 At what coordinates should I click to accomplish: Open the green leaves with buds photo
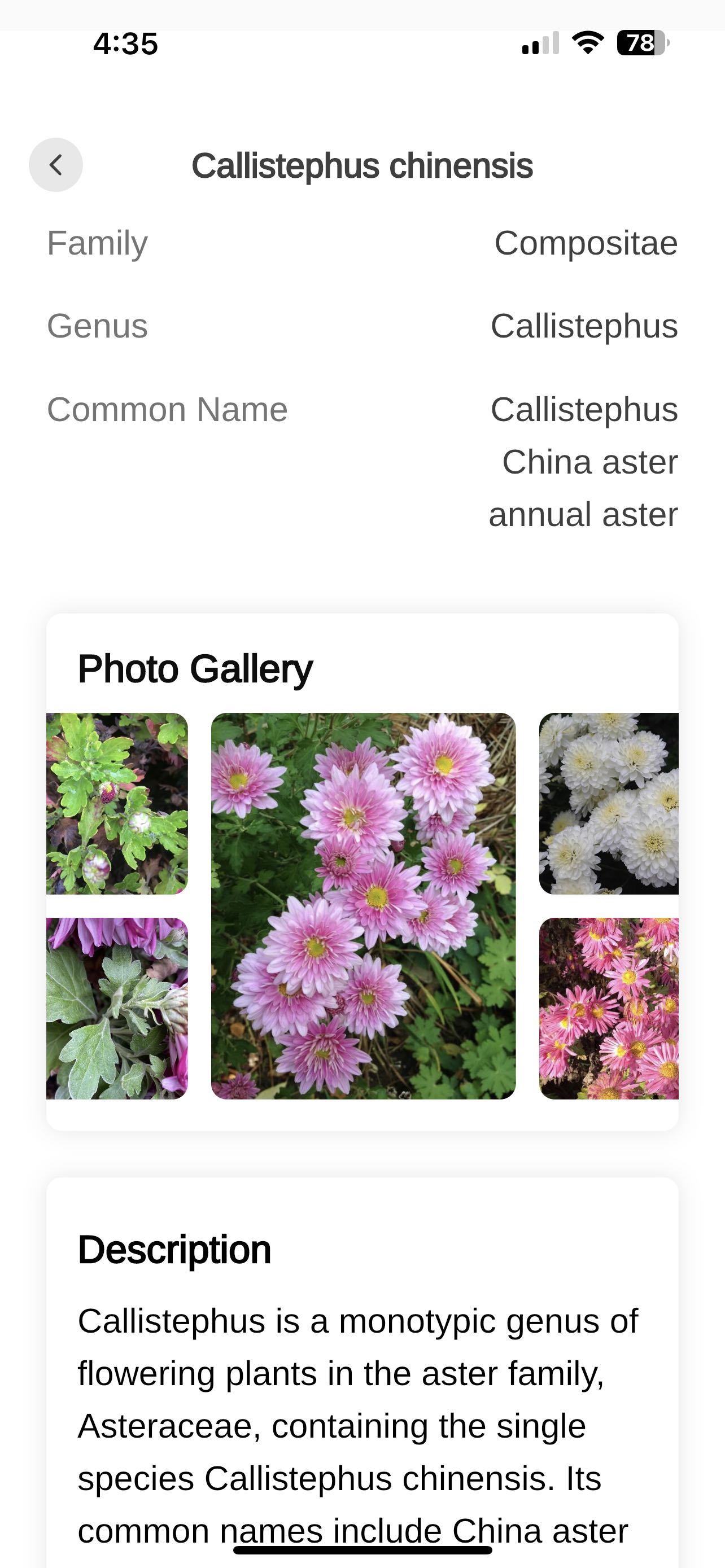coord(117,804)
